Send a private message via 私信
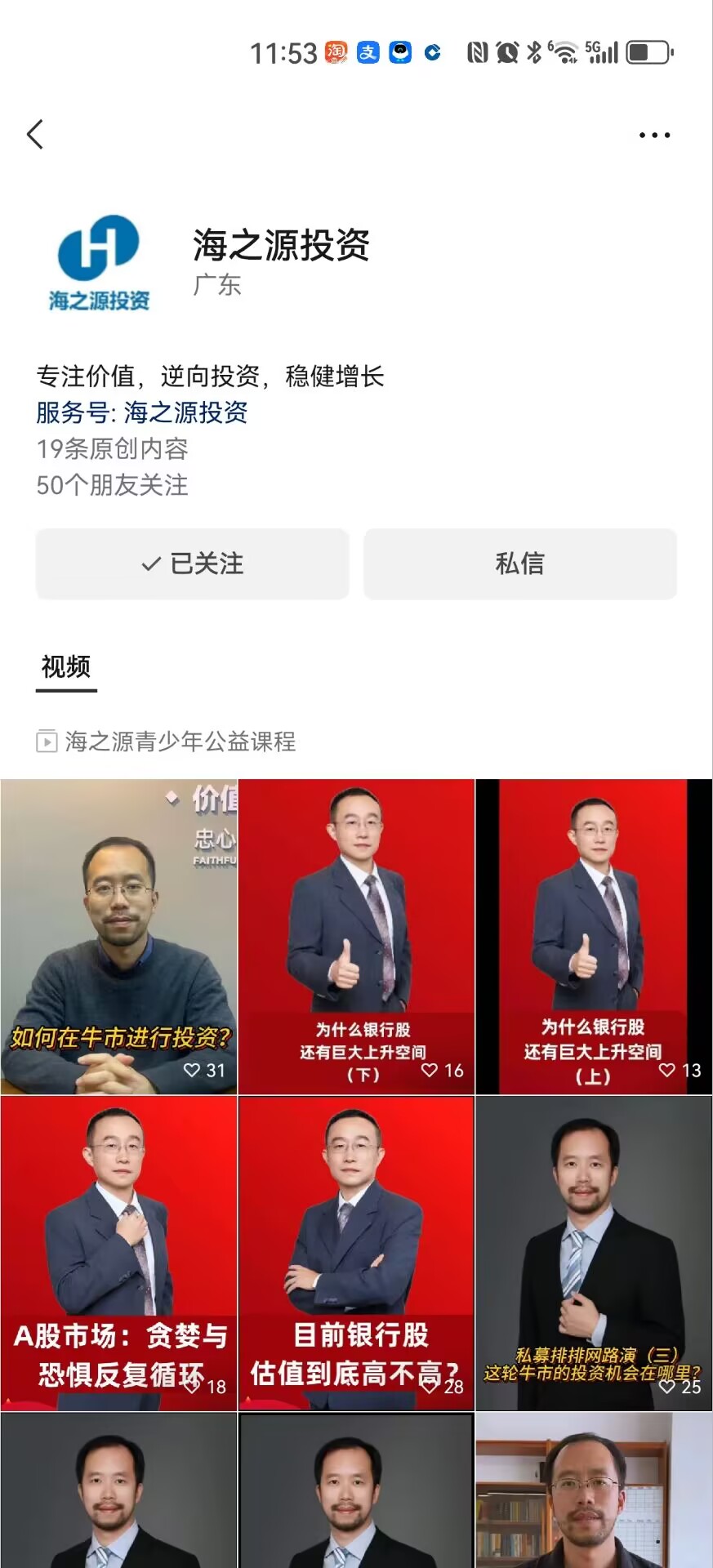 click(520, 563)
